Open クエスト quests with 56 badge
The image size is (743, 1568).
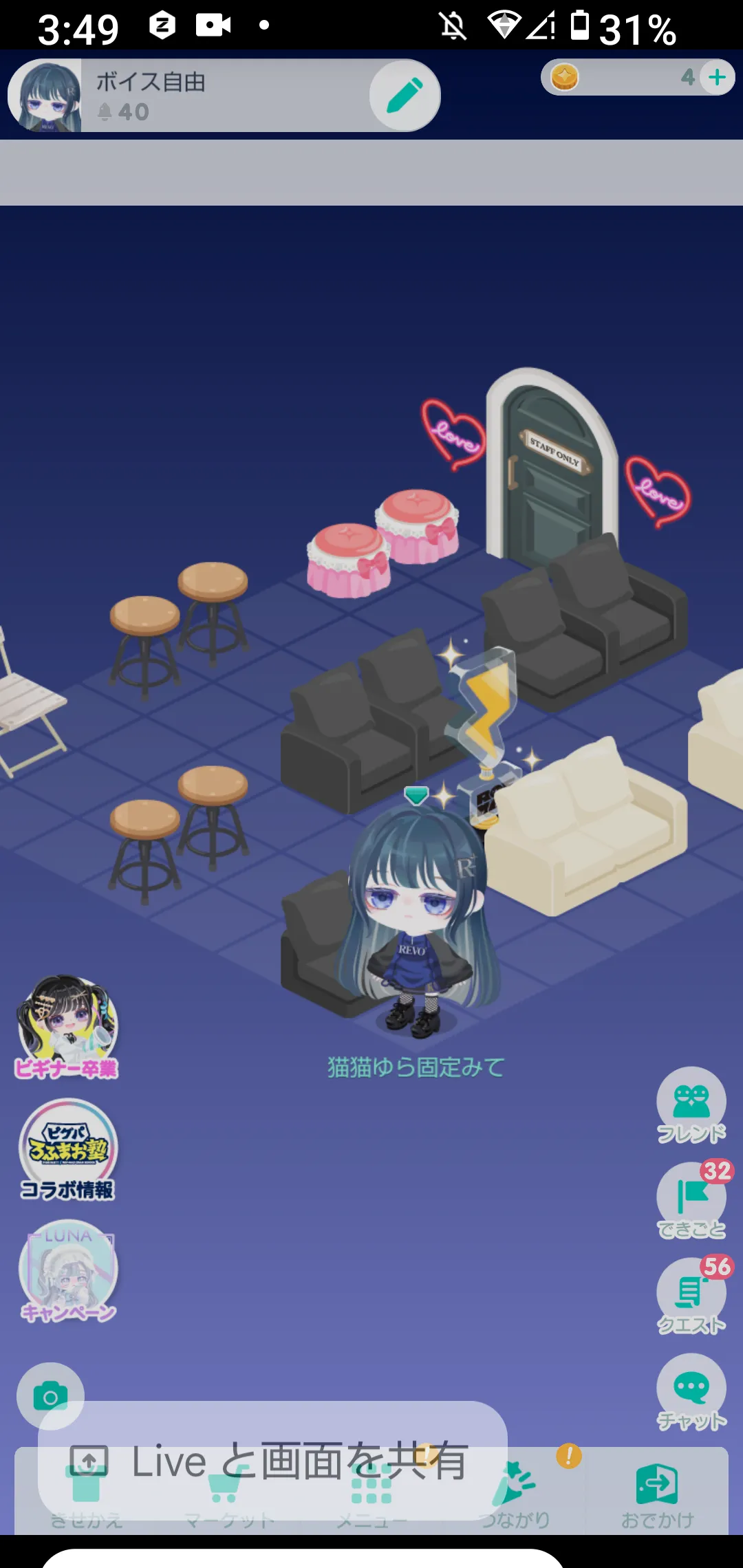pyautogui.click(x=691, y=1296)
